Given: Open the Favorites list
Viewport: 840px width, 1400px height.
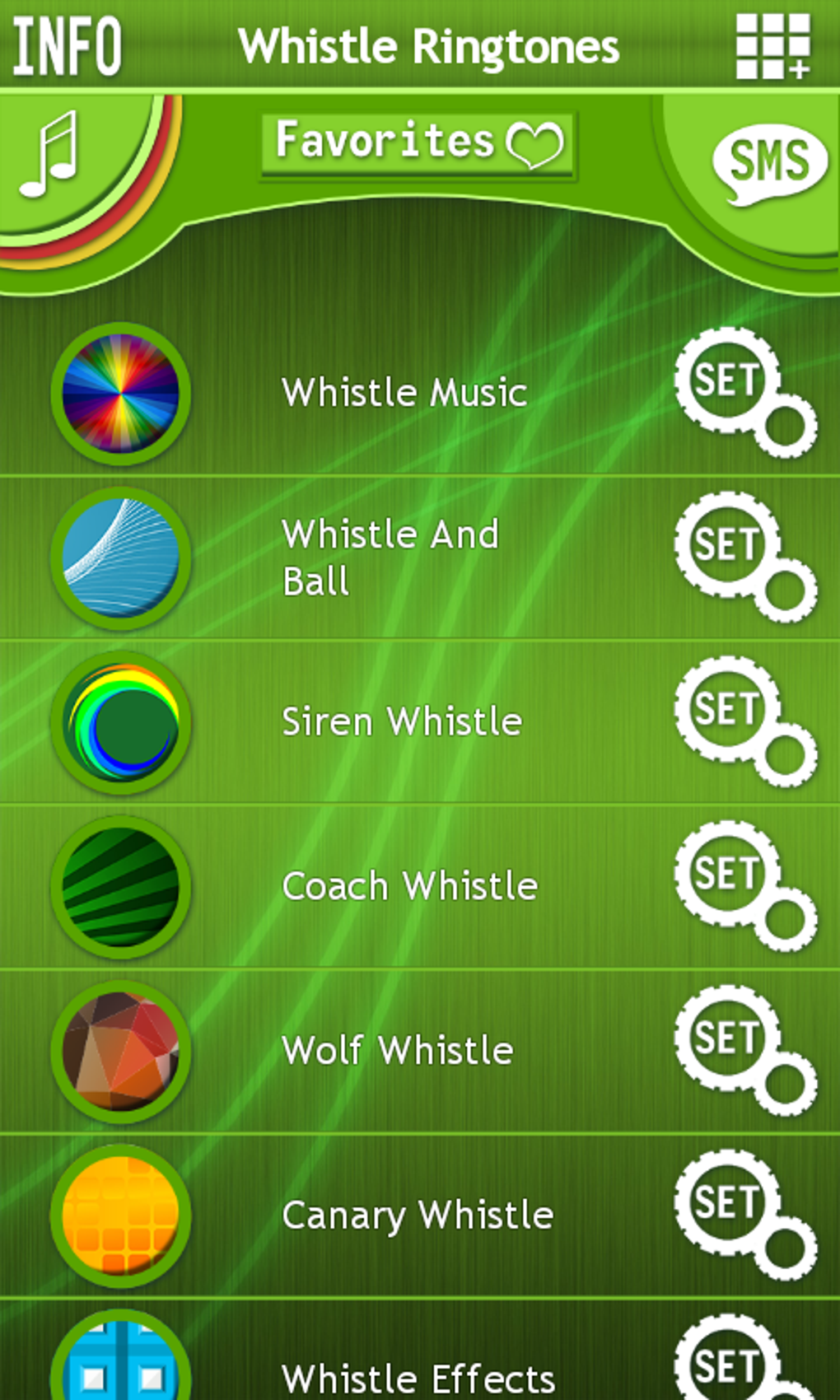Looking at the screenshot, I should [x=418, y=143].
